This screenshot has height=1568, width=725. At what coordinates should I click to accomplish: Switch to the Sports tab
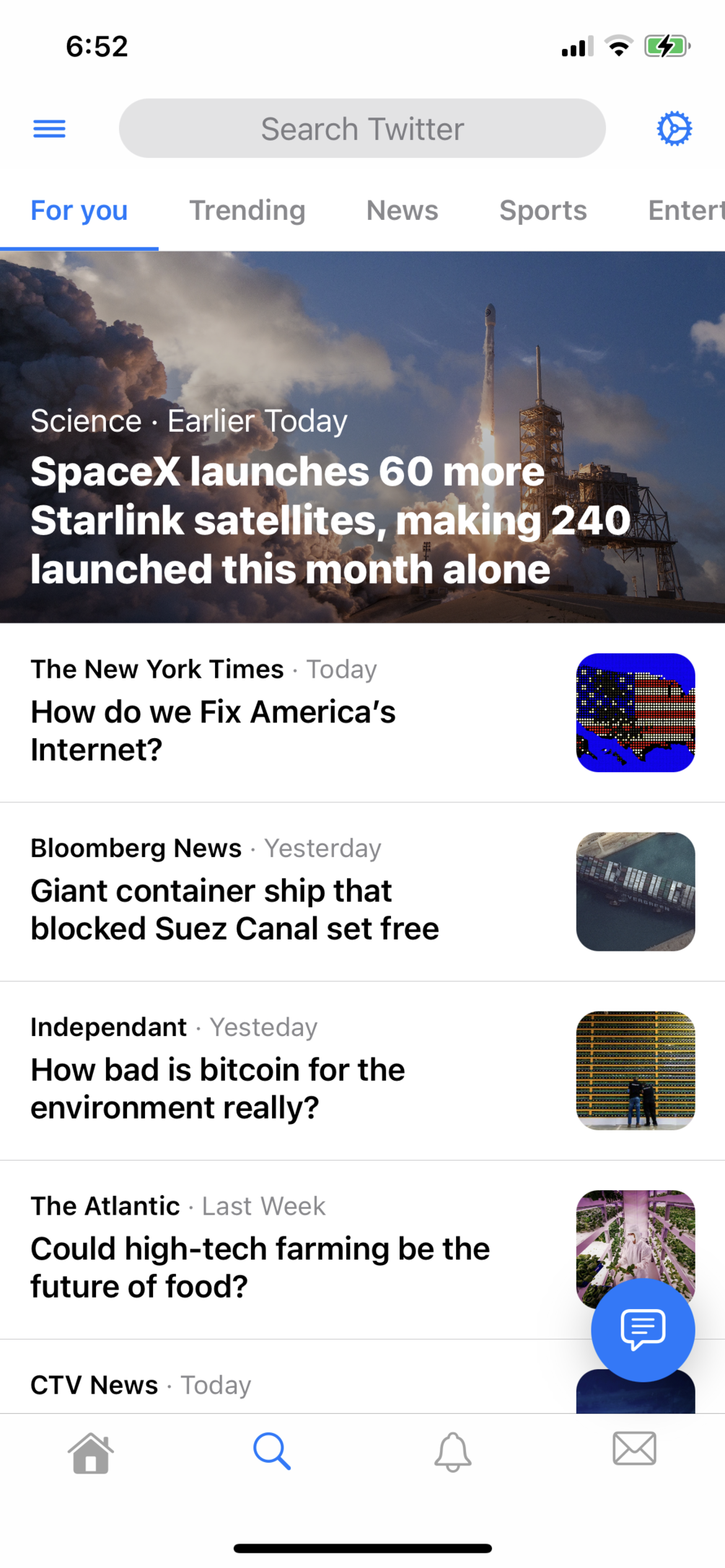[542, 211]
